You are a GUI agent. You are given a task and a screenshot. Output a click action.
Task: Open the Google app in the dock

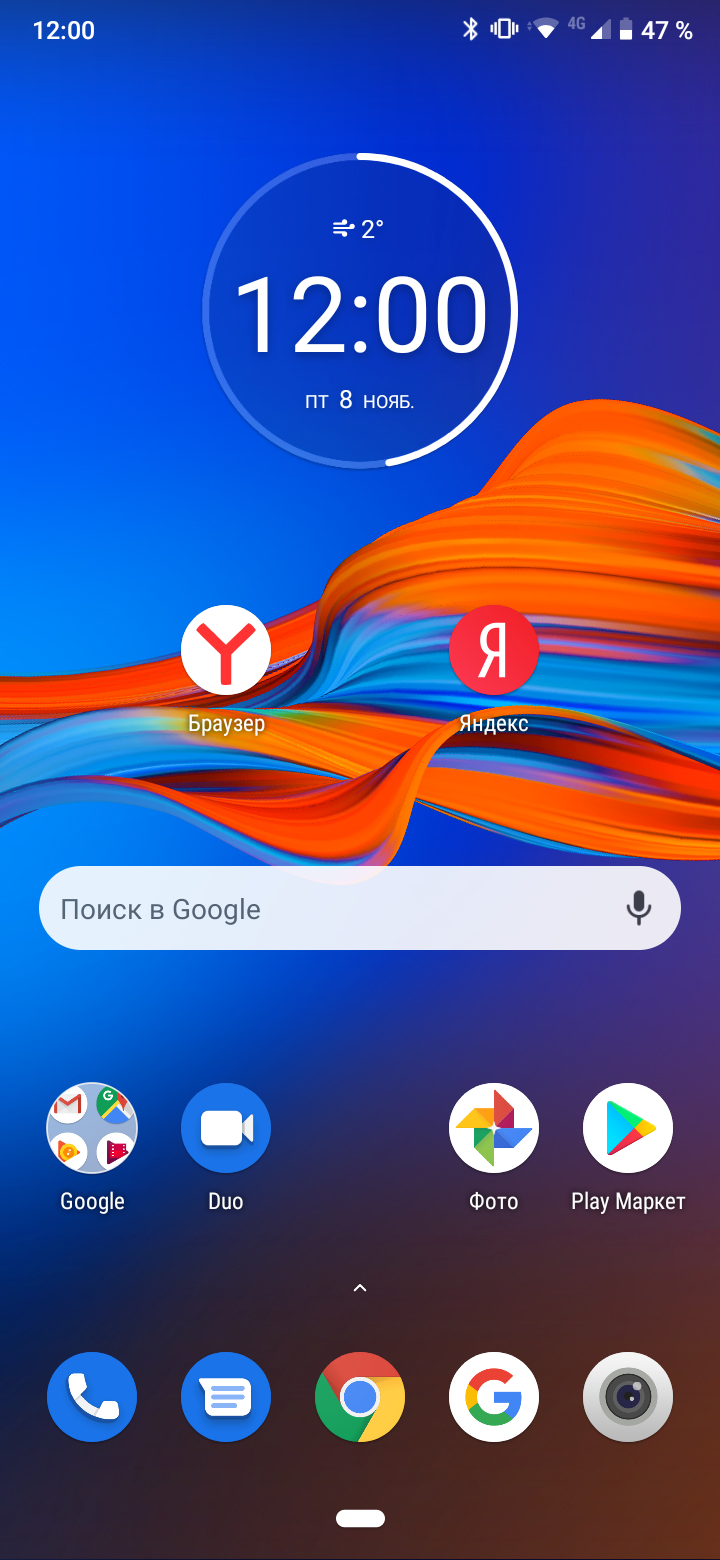[x=494, y=1397]
